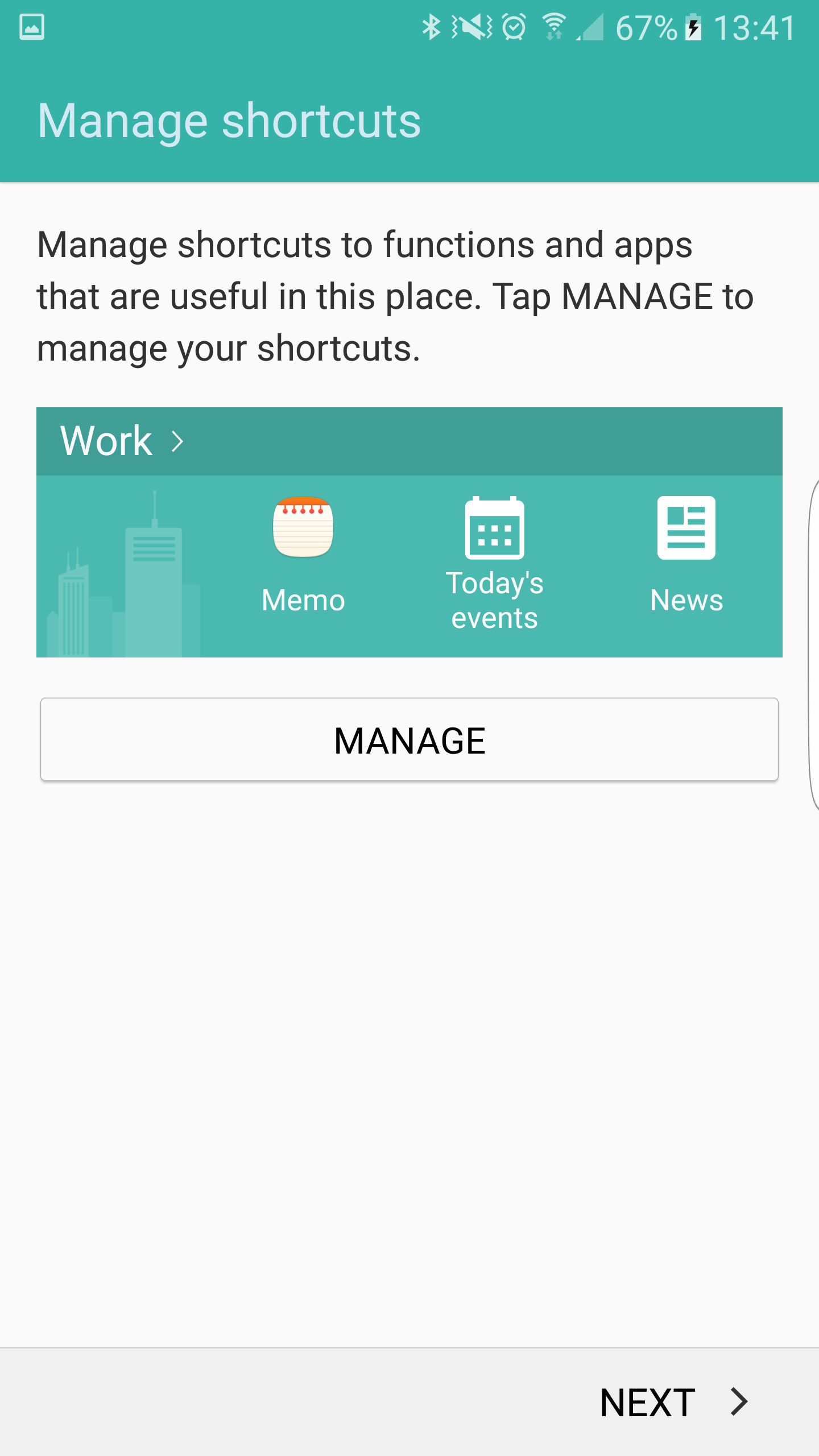Open the Work place header
This screenshot has width=819, height=1456.
pos(122,441)
